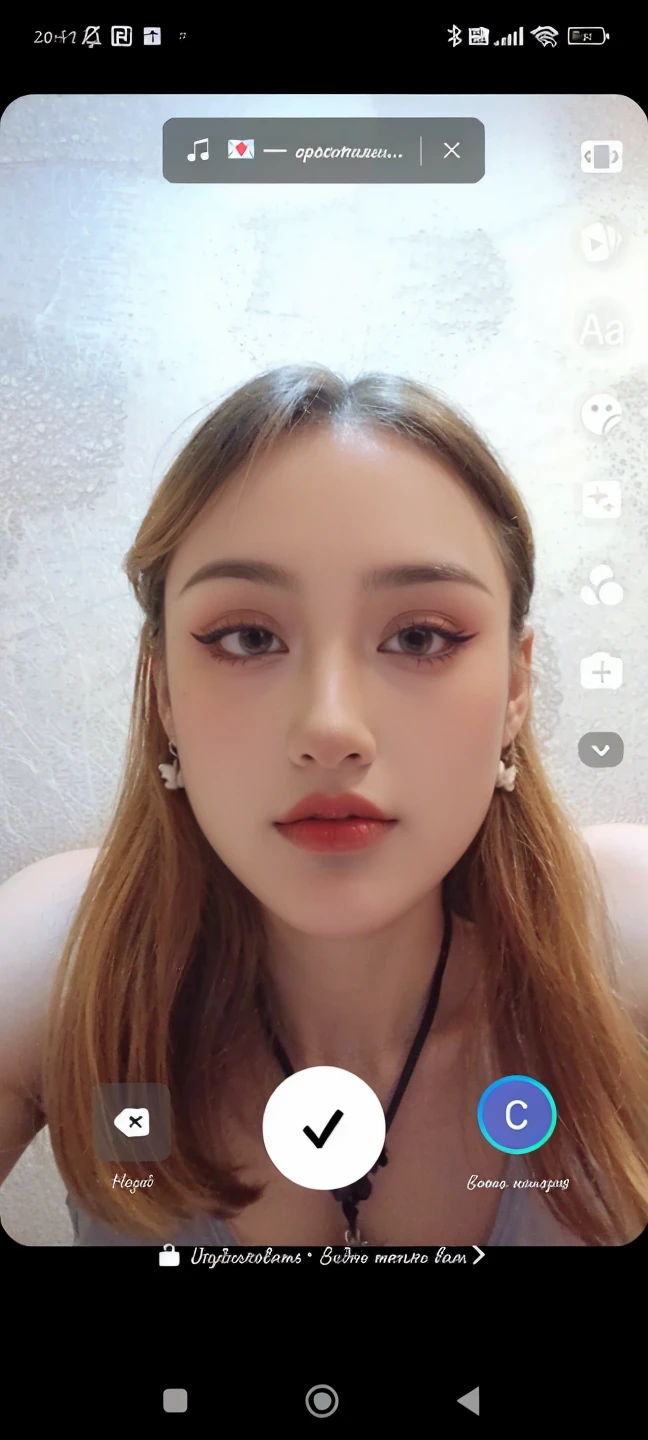The height and width of the screenshot is (1440, 648).
Task: Flip the camera view
Action: [x=601, y=157]
